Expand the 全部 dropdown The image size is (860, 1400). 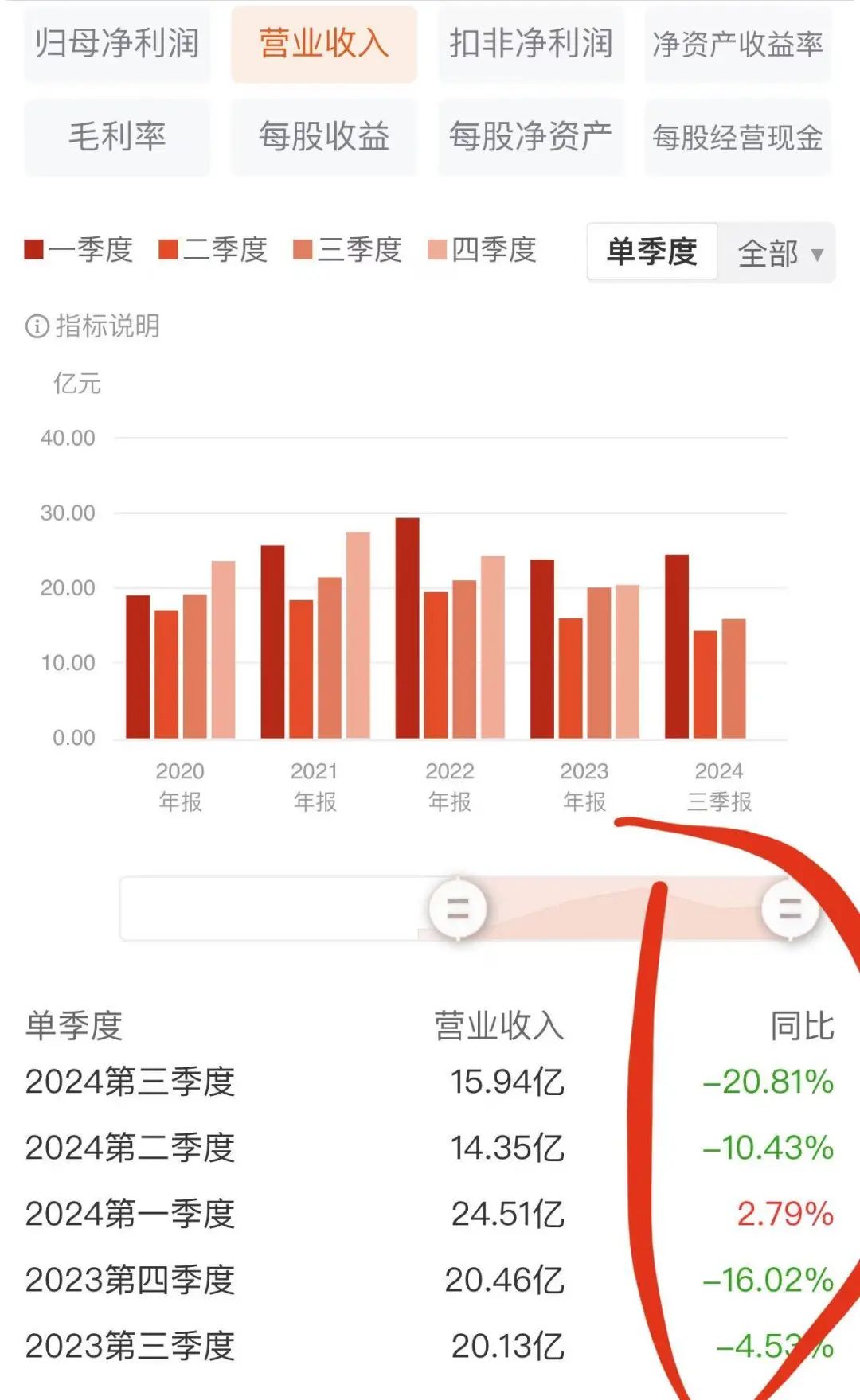pyautogui.click(x=779, y=254)
